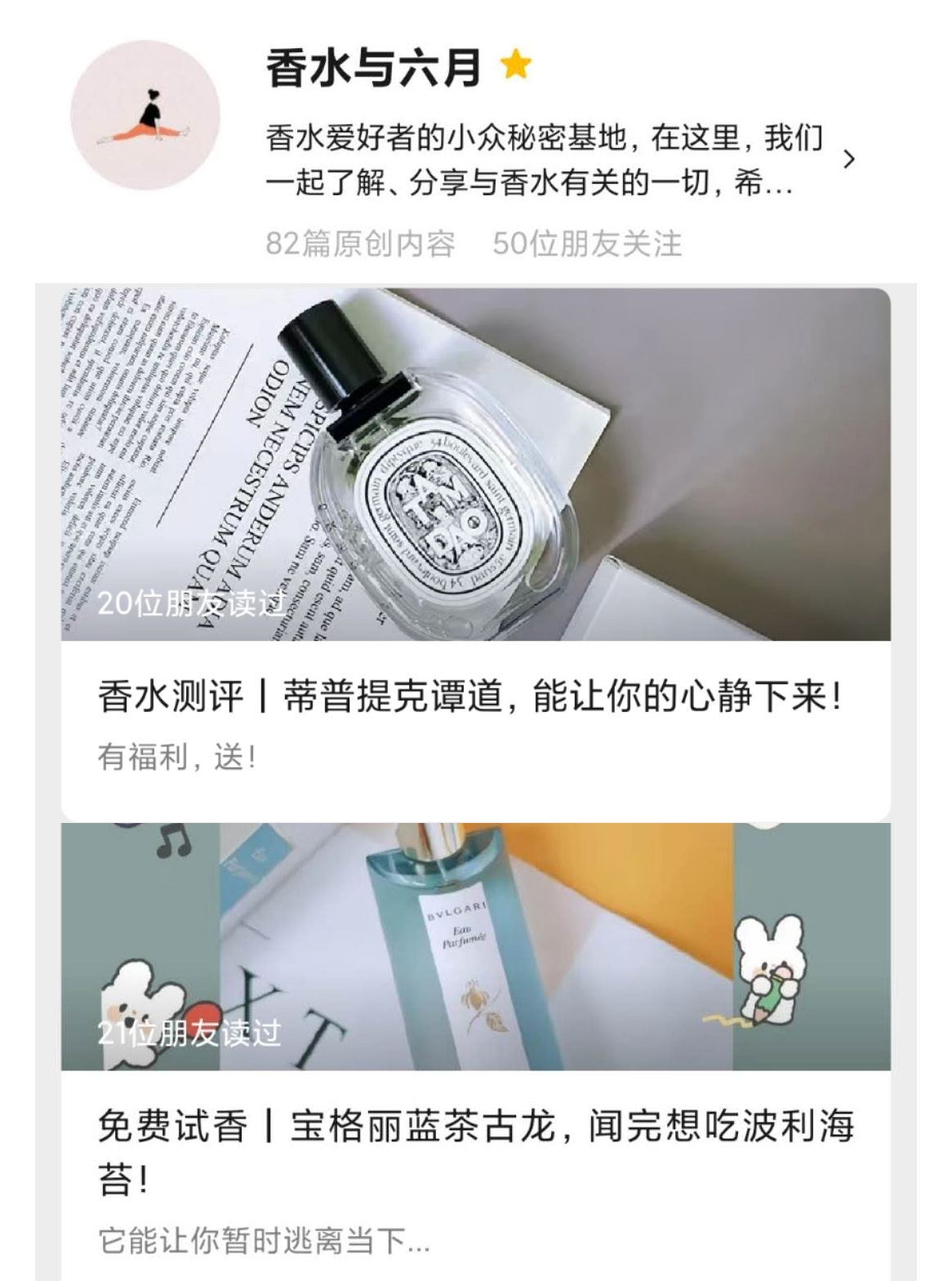Expand the account description chevron
The height and width of the screenshot is (1281, 952).
click(x=848, y=159)
